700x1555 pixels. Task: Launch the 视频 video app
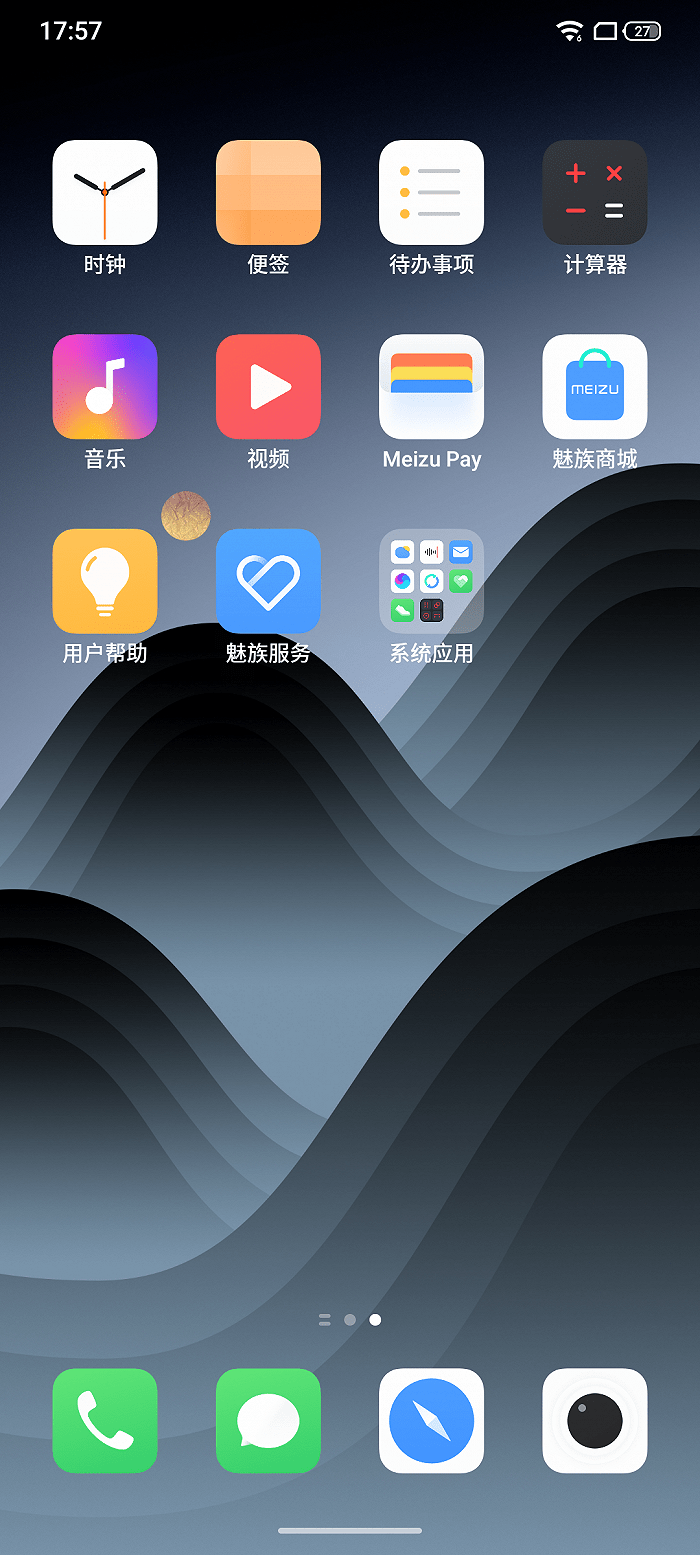(x=268, y=387)
